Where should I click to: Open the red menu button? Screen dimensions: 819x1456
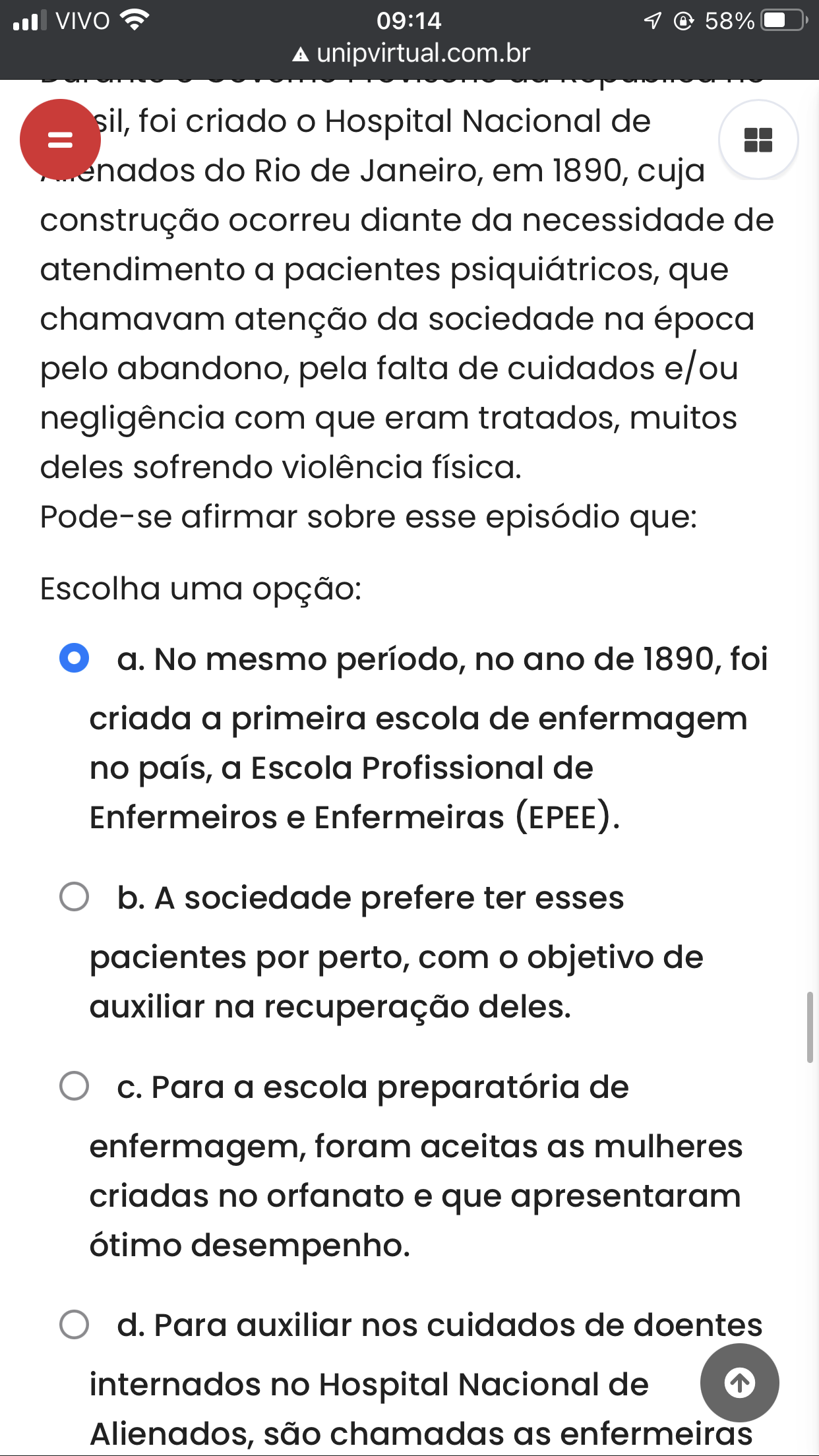(60, 140)
